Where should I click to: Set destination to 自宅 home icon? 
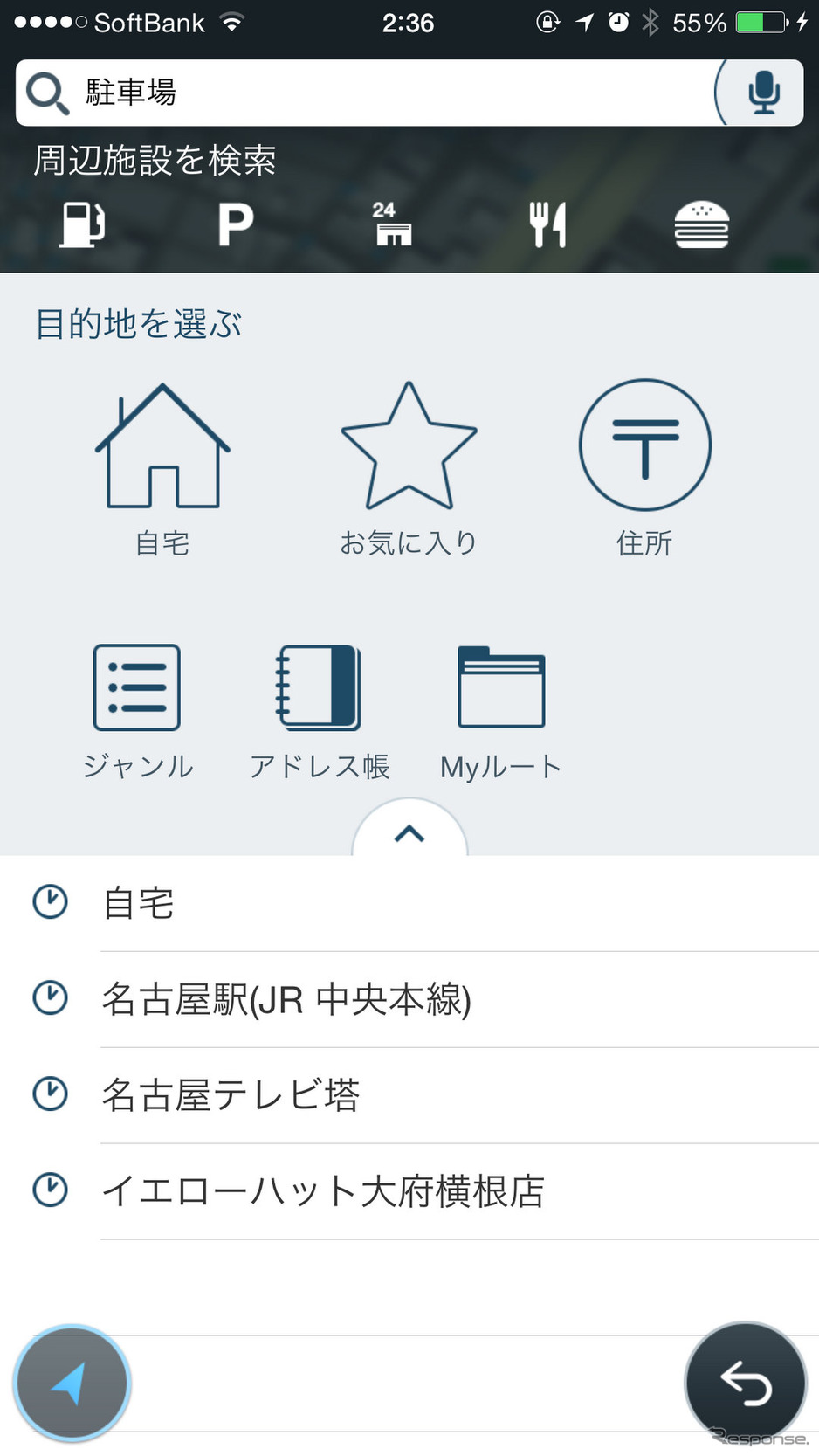pyautogui.click(x=162, y=469)
